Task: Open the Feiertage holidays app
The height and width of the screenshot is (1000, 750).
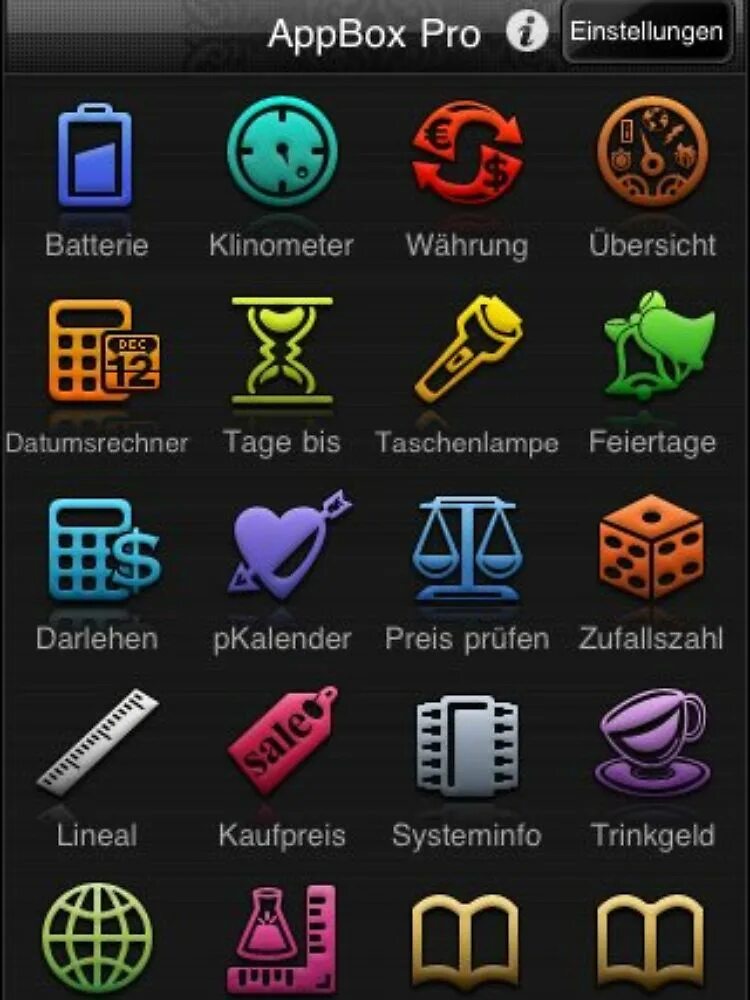Action: coord(650,350)
